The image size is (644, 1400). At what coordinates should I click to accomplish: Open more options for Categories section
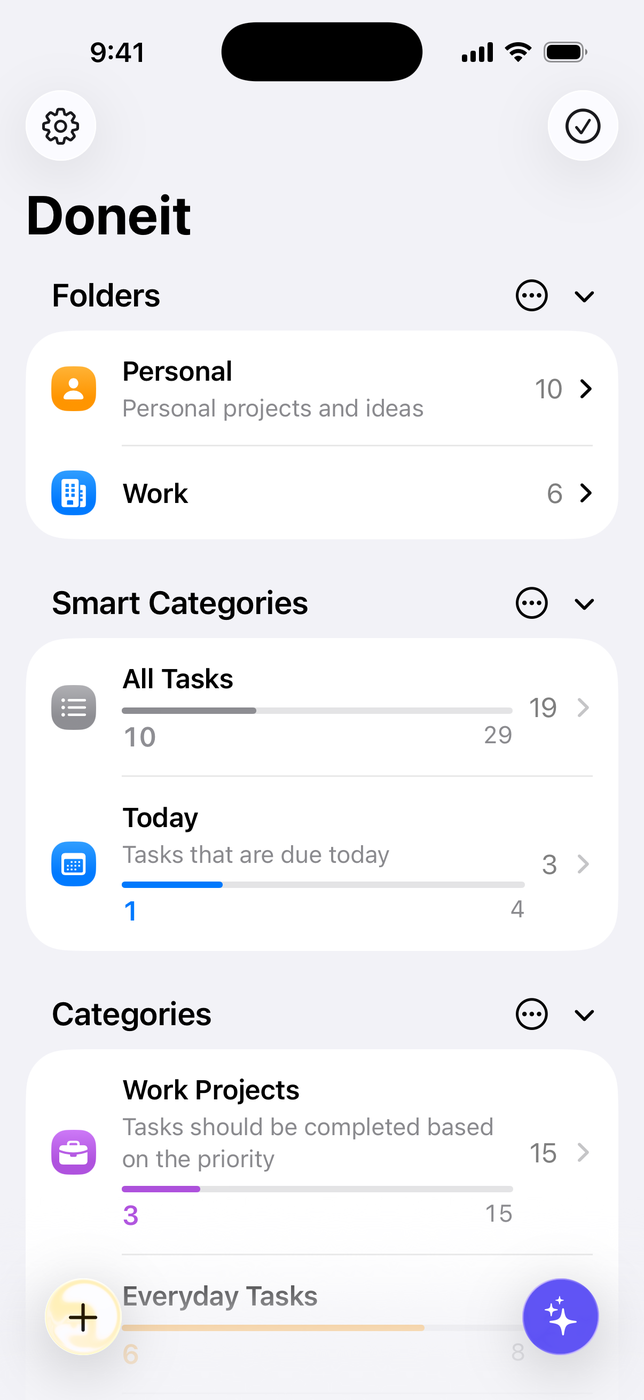[531, 1014]
